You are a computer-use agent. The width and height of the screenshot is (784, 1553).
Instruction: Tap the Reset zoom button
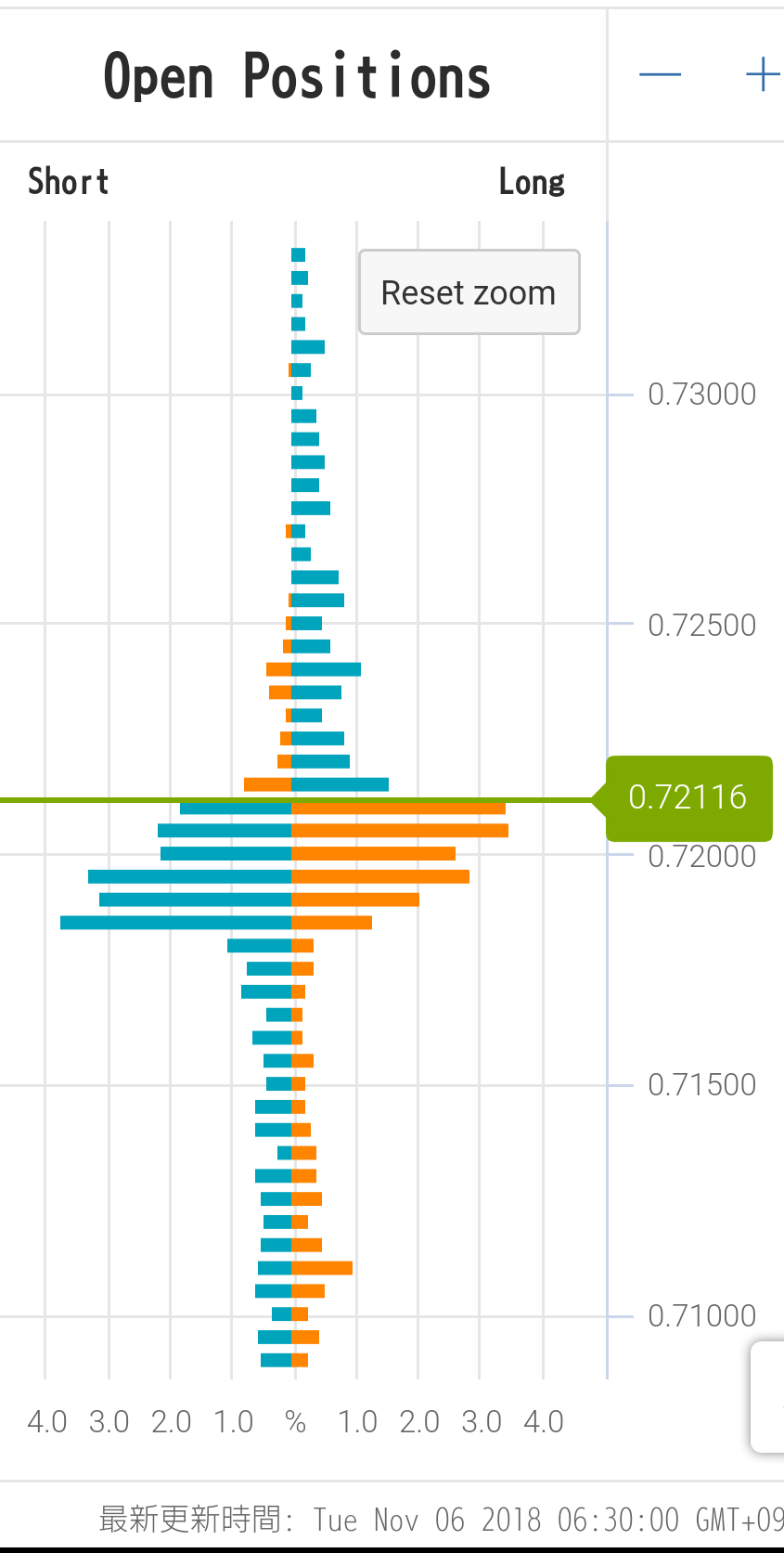pos(469,292)
